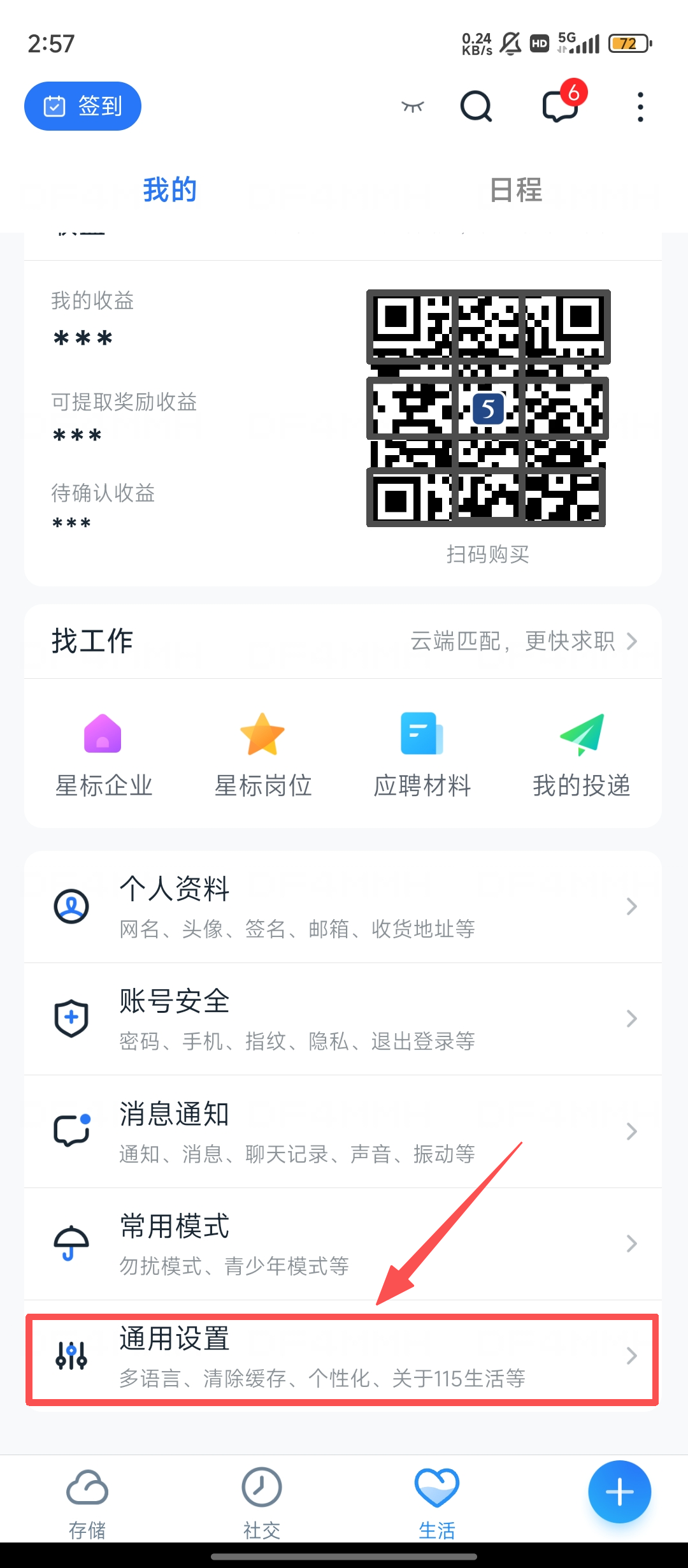Image resolution: width=688 pixels, height=1568 pixels.
Task: Tap the 签到 check-in button
Action: (x=83, y=106)
